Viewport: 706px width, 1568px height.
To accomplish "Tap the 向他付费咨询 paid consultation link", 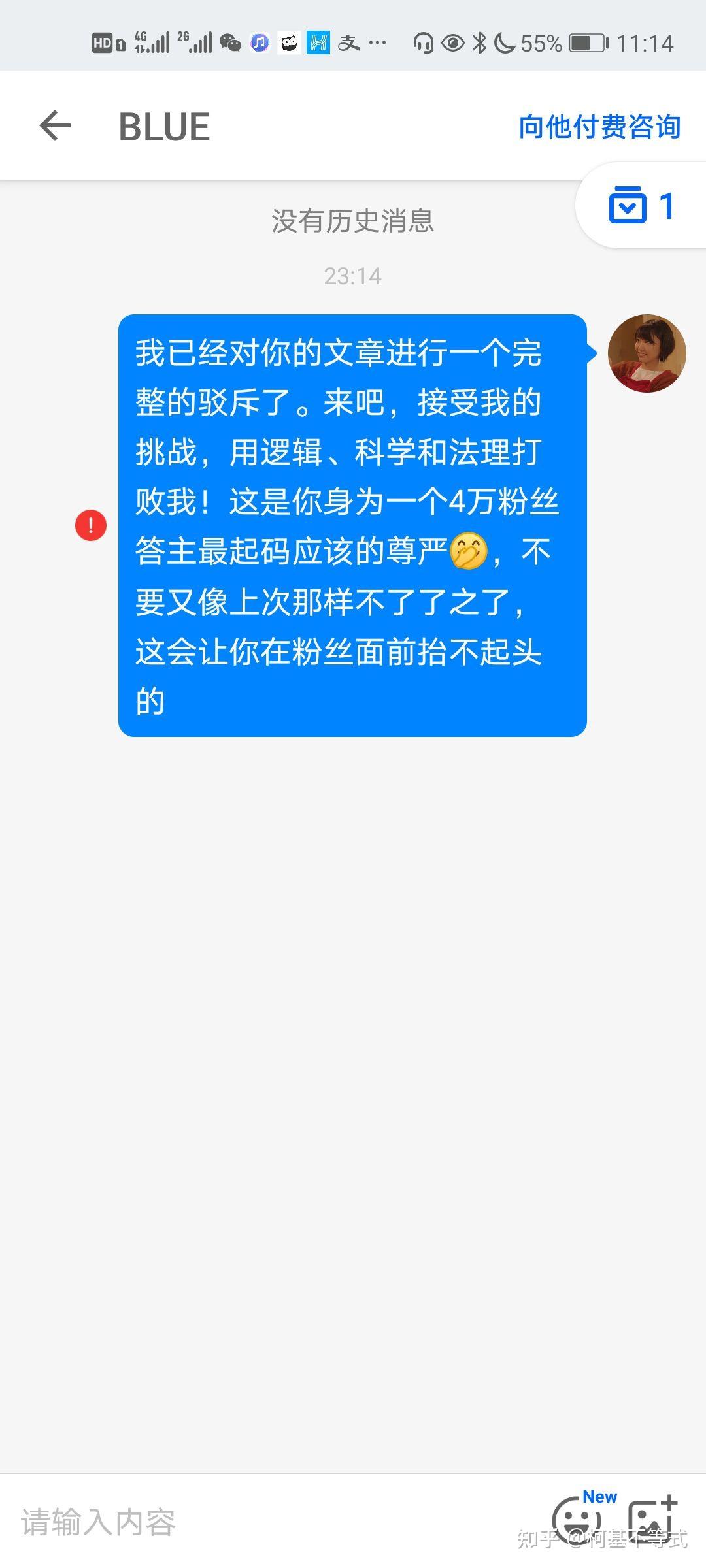I will (x=599, y=127).
